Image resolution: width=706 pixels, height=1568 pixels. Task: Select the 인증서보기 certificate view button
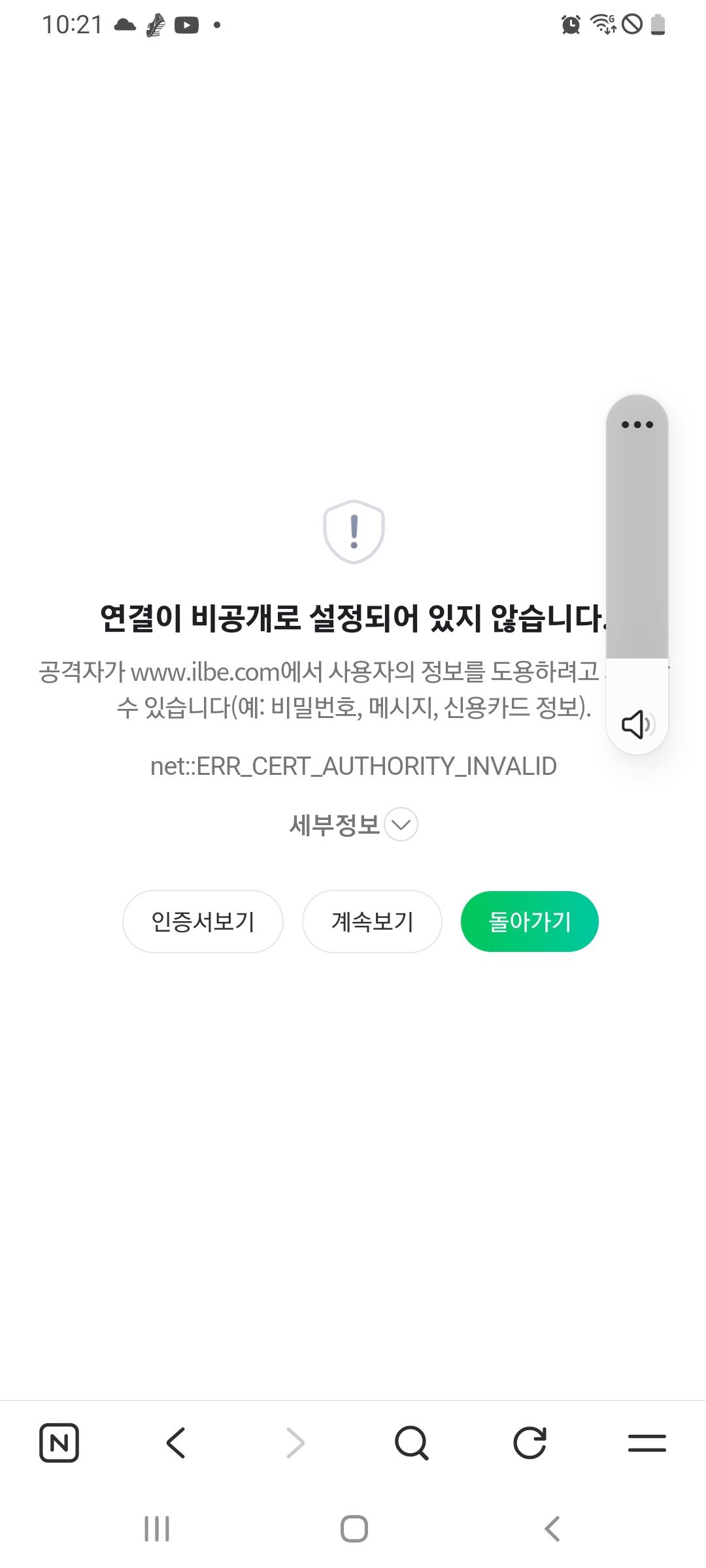(x=202, y=921)
